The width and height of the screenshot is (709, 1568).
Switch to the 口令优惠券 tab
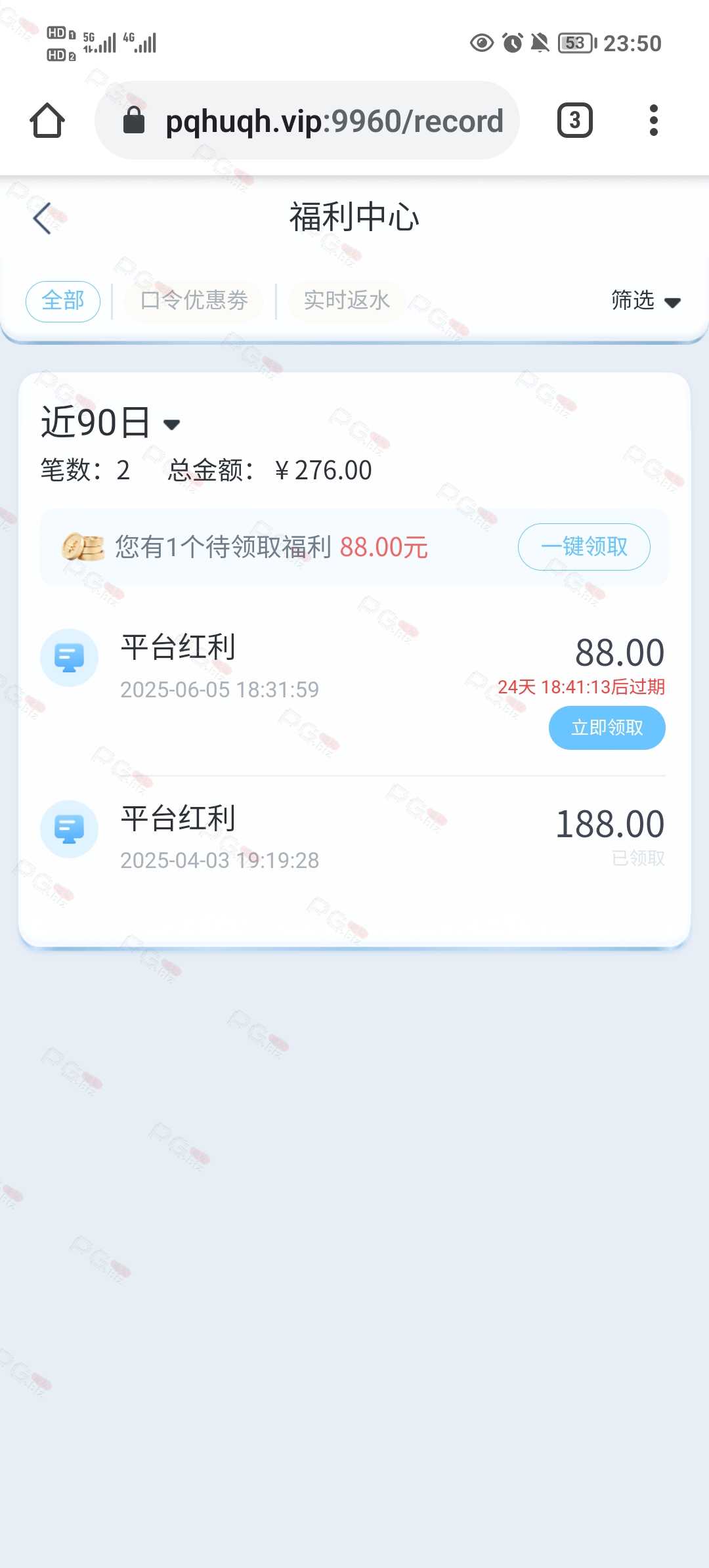(194, 301)
